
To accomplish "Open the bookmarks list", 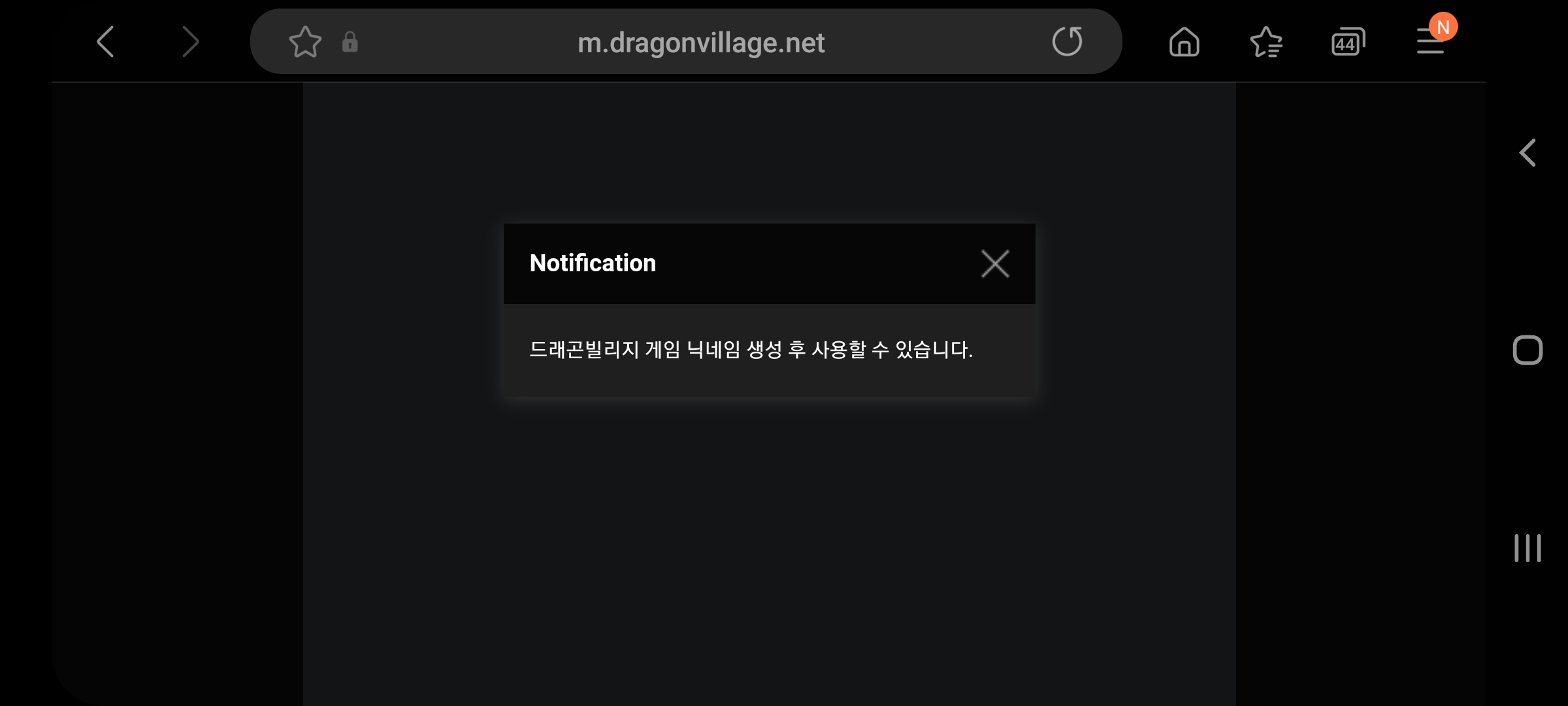I will (x=1266, y=42).
